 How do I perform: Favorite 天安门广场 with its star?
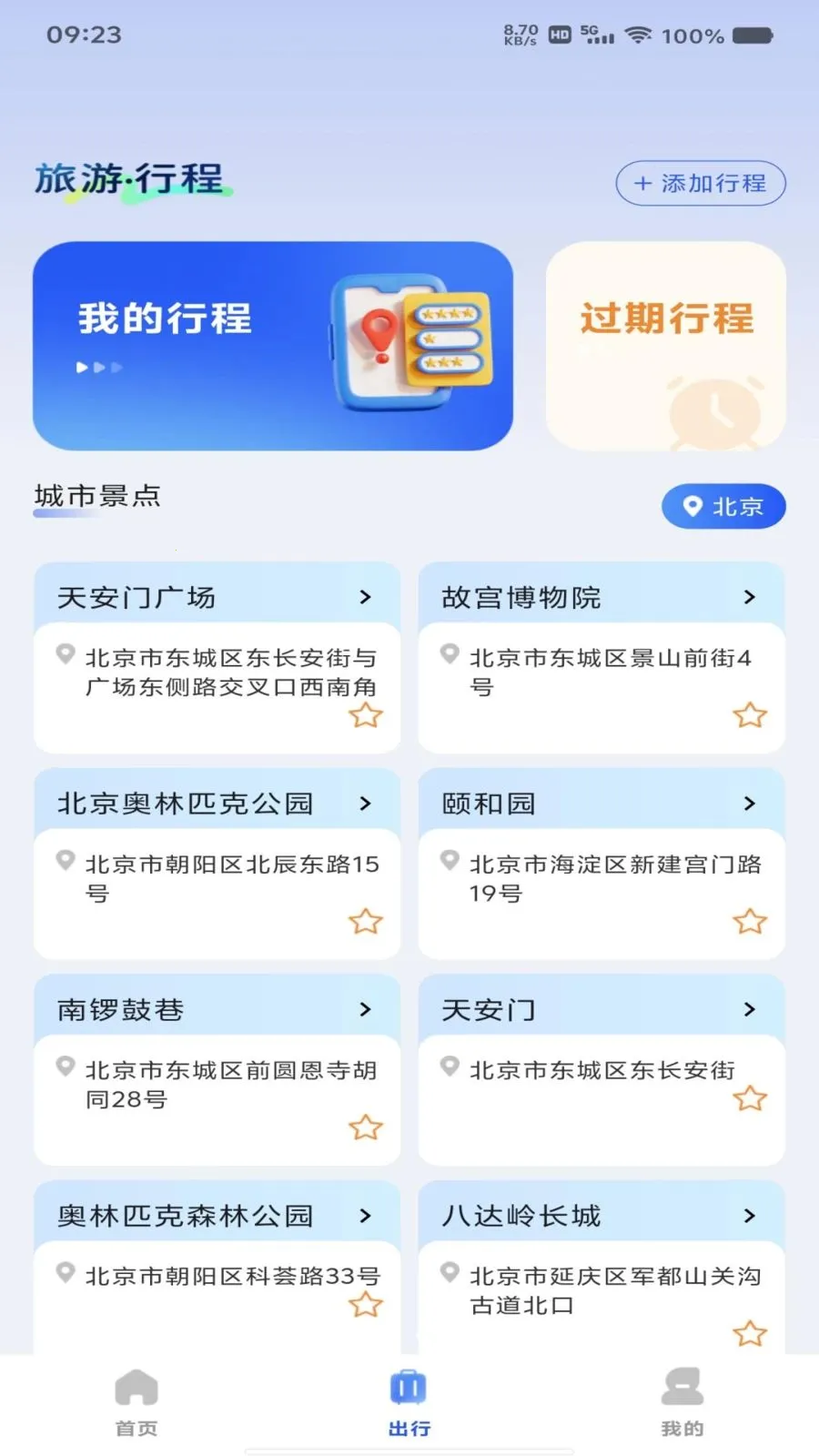pyautogui.click(x=366, y=715)
